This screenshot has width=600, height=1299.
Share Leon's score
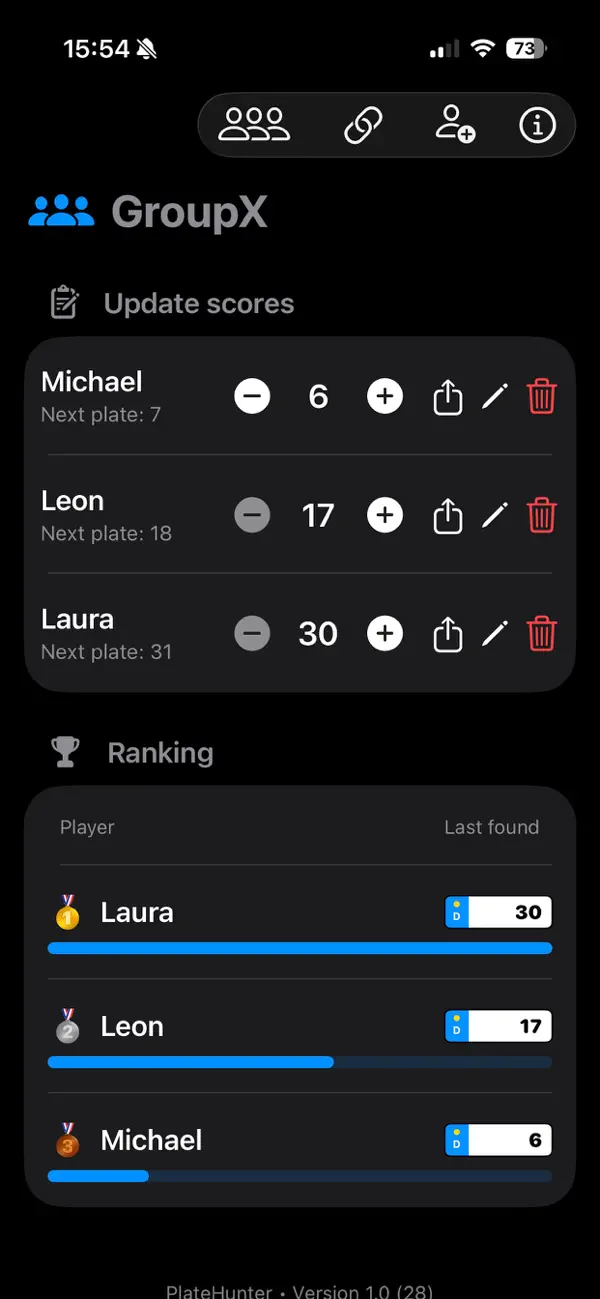coord(448,516)
